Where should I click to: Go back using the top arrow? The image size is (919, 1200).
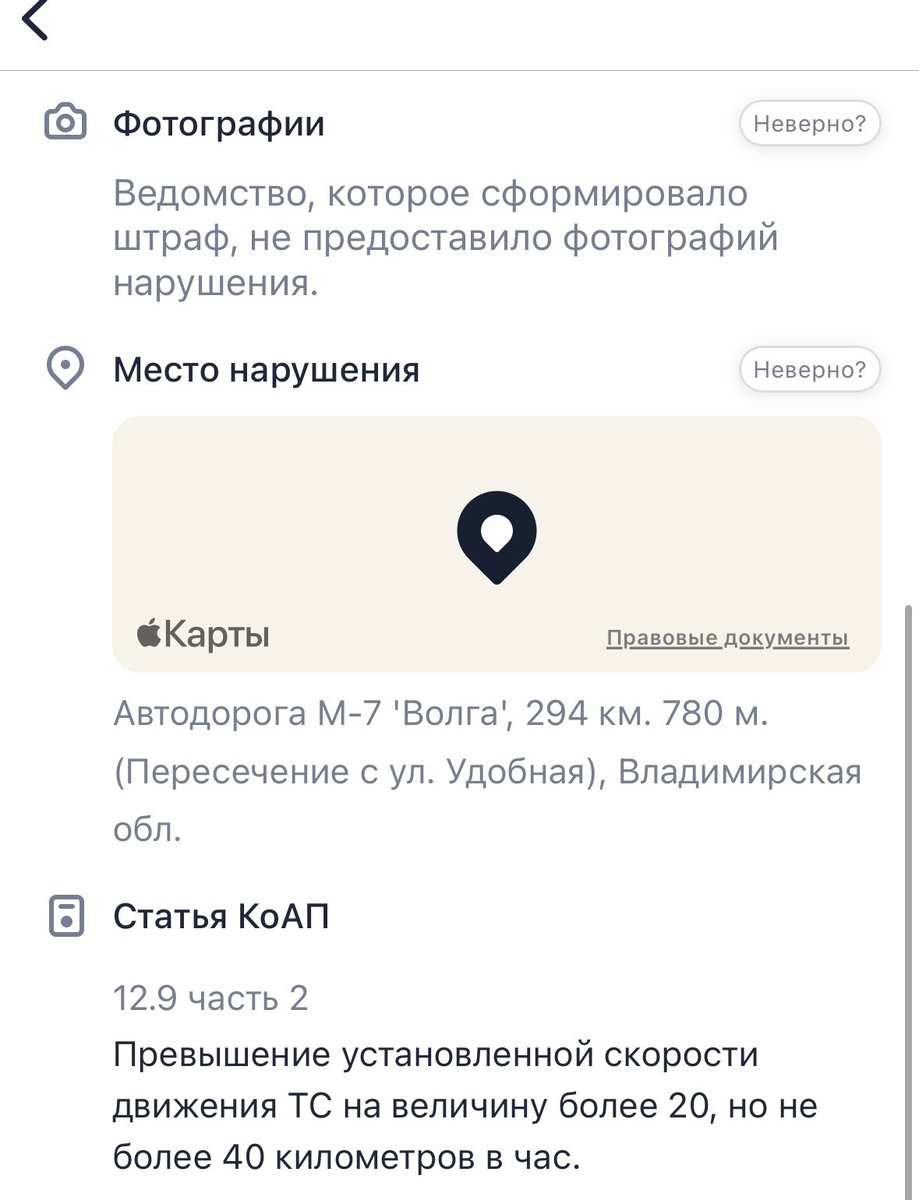pos(35,21)
